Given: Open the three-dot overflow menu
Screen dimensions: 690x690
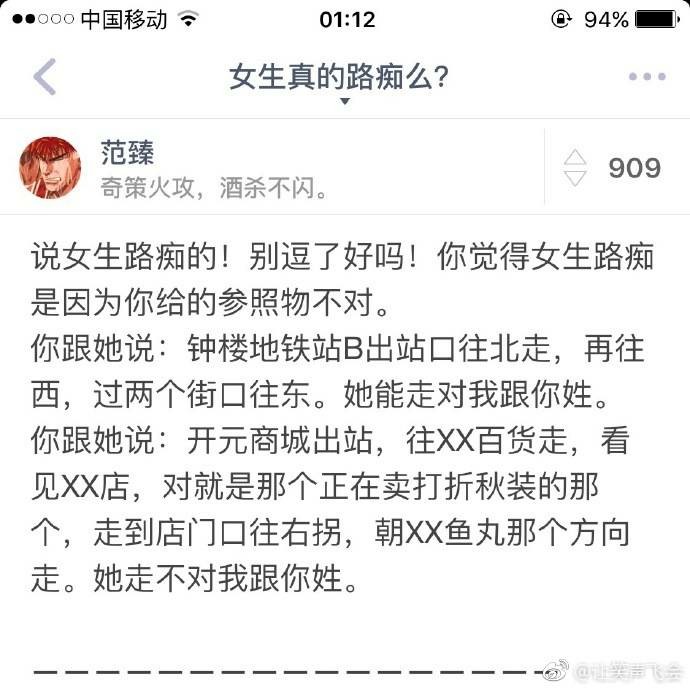Looking at the screenshot, I should point(646,77).
